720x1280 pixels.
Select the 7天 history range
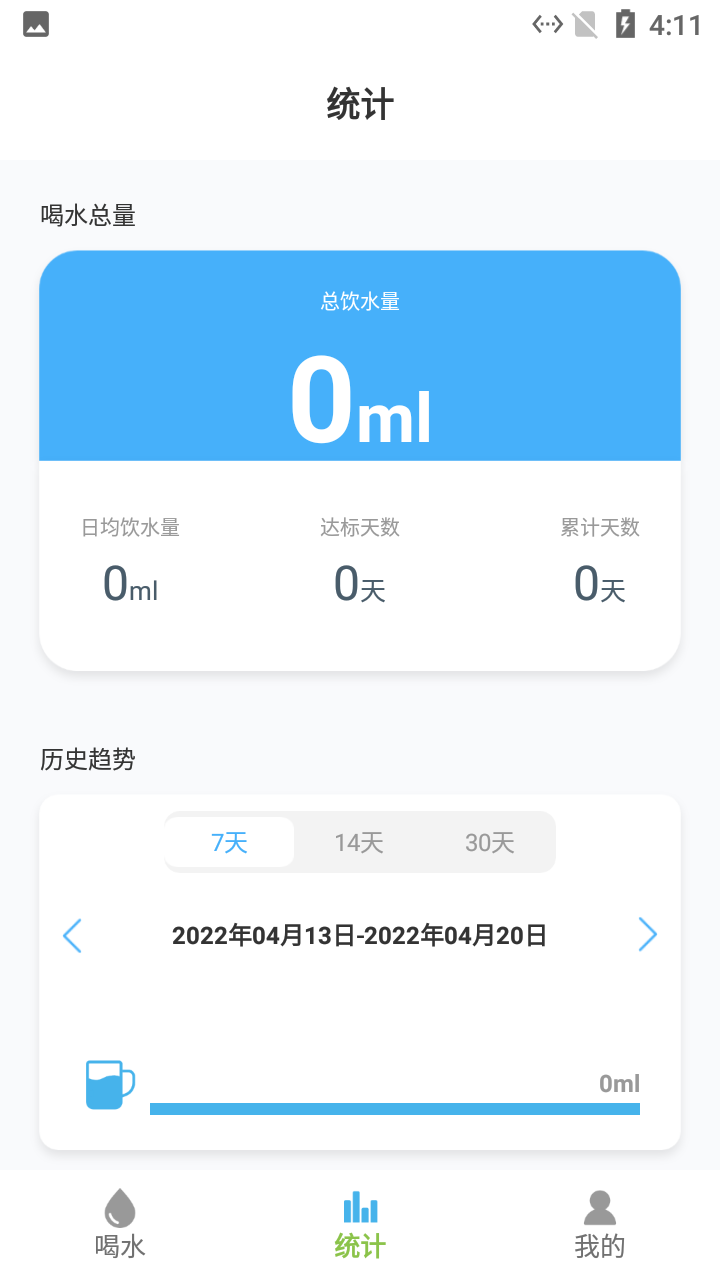(x=230, y=842)
